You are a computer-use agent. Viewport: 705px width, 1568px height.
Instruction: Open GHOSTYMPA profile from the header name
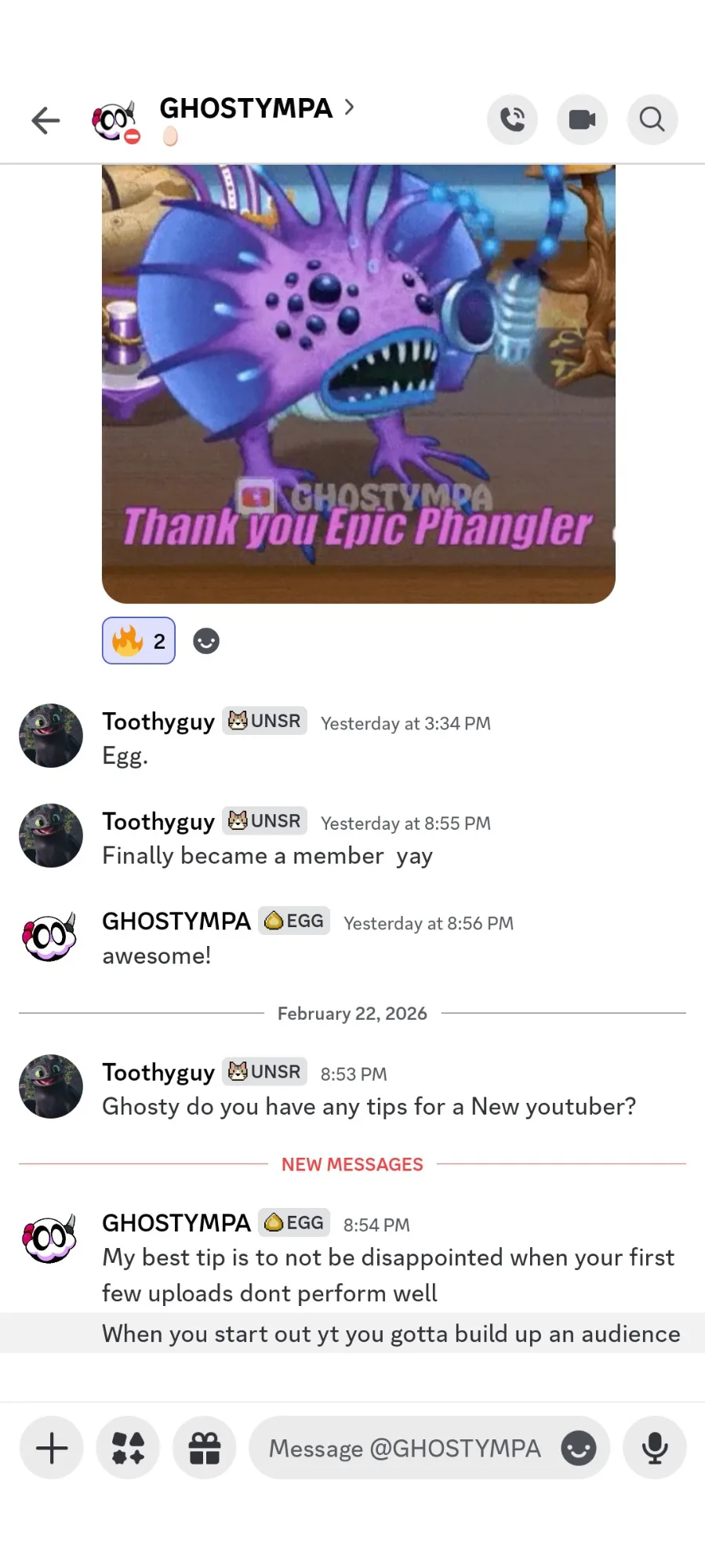pyautogui.click(x=246, y=108)
